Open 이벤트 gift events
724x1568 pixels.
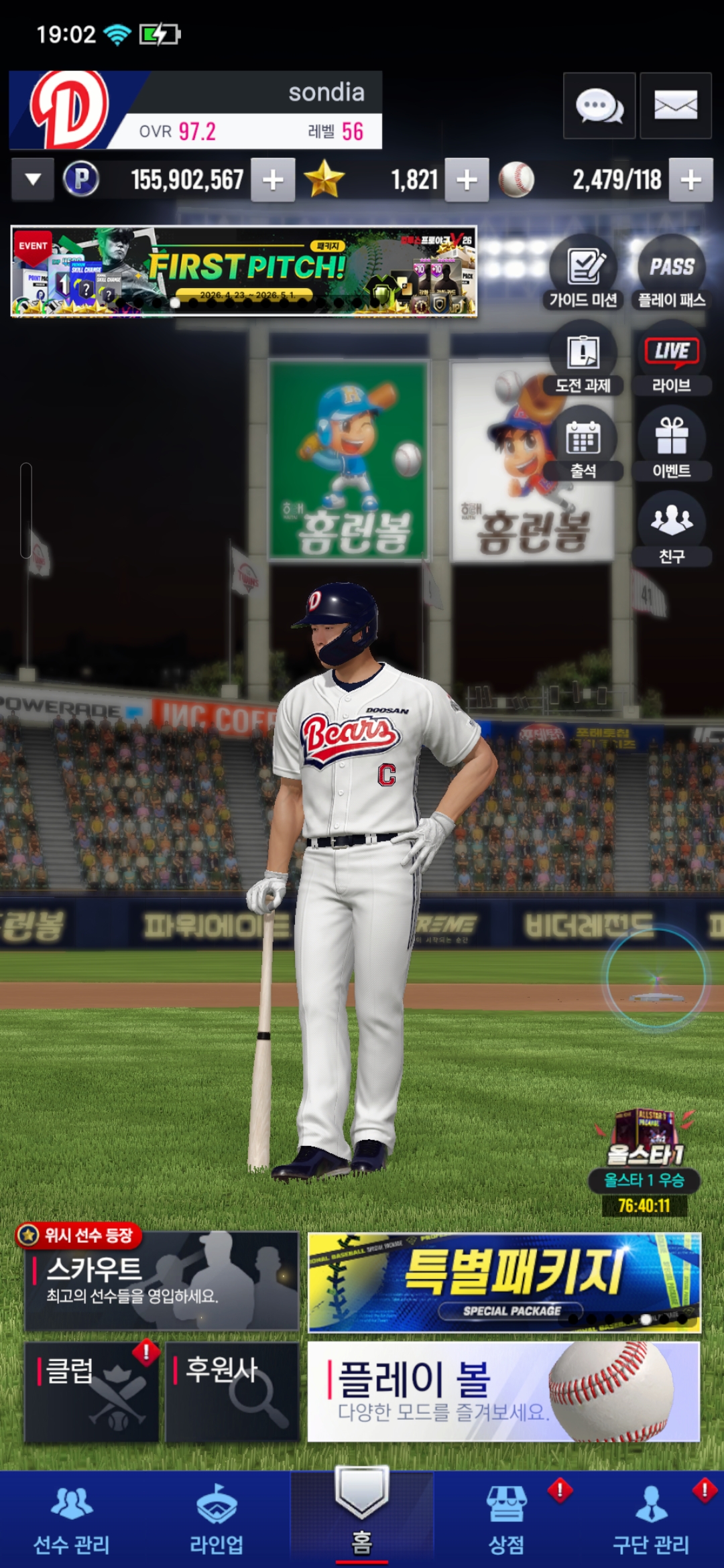(x=671, y=445)
